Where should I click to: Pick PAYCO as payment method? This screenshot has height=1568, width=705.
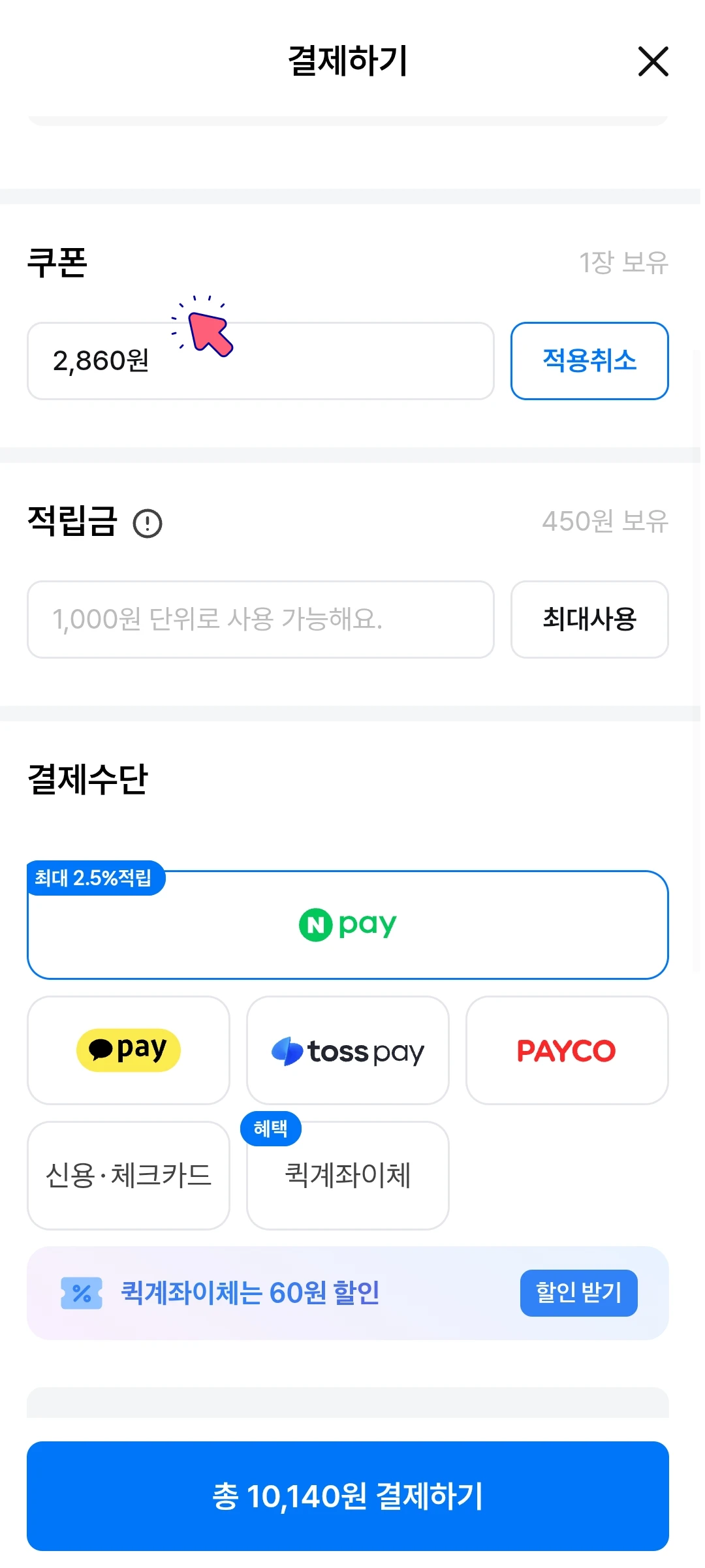tap(567, 1050)
